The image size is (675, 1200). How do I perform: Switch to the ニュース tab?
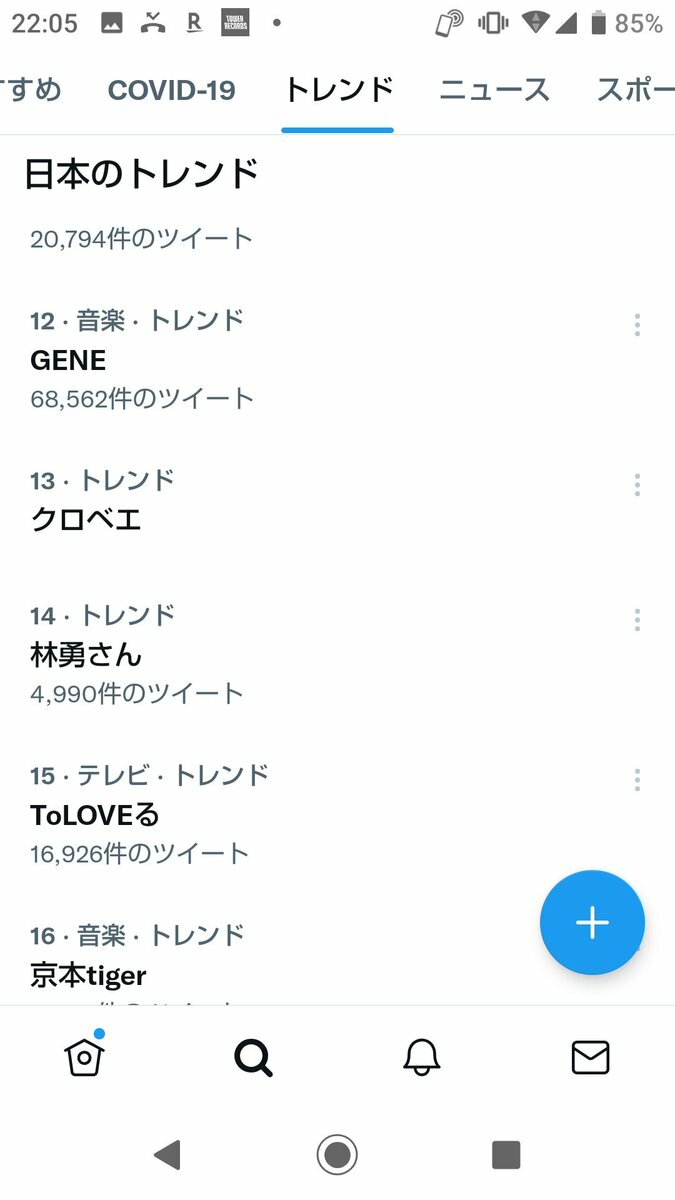pos(494,90)
